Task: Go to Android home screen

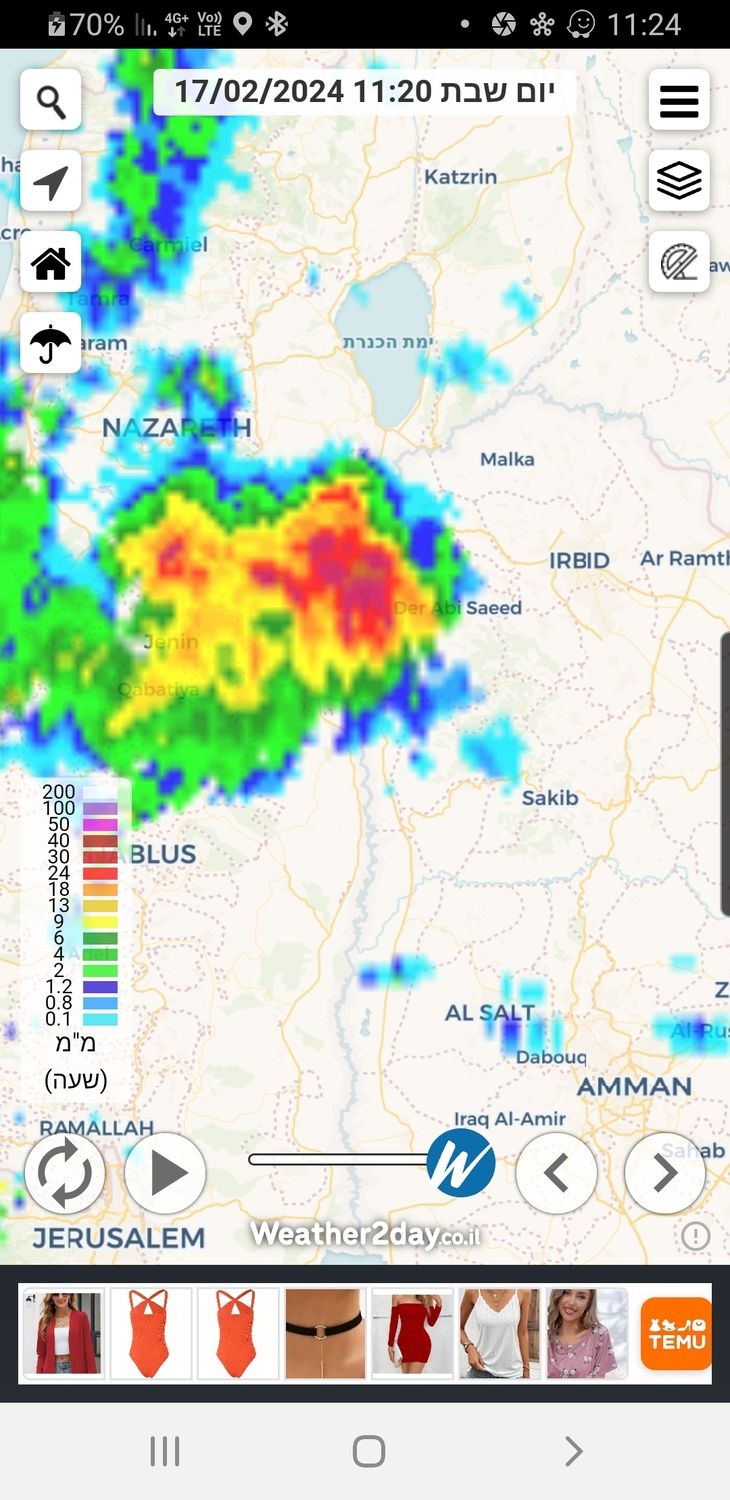Action: pyautogui.click(x=369, y=1451)
